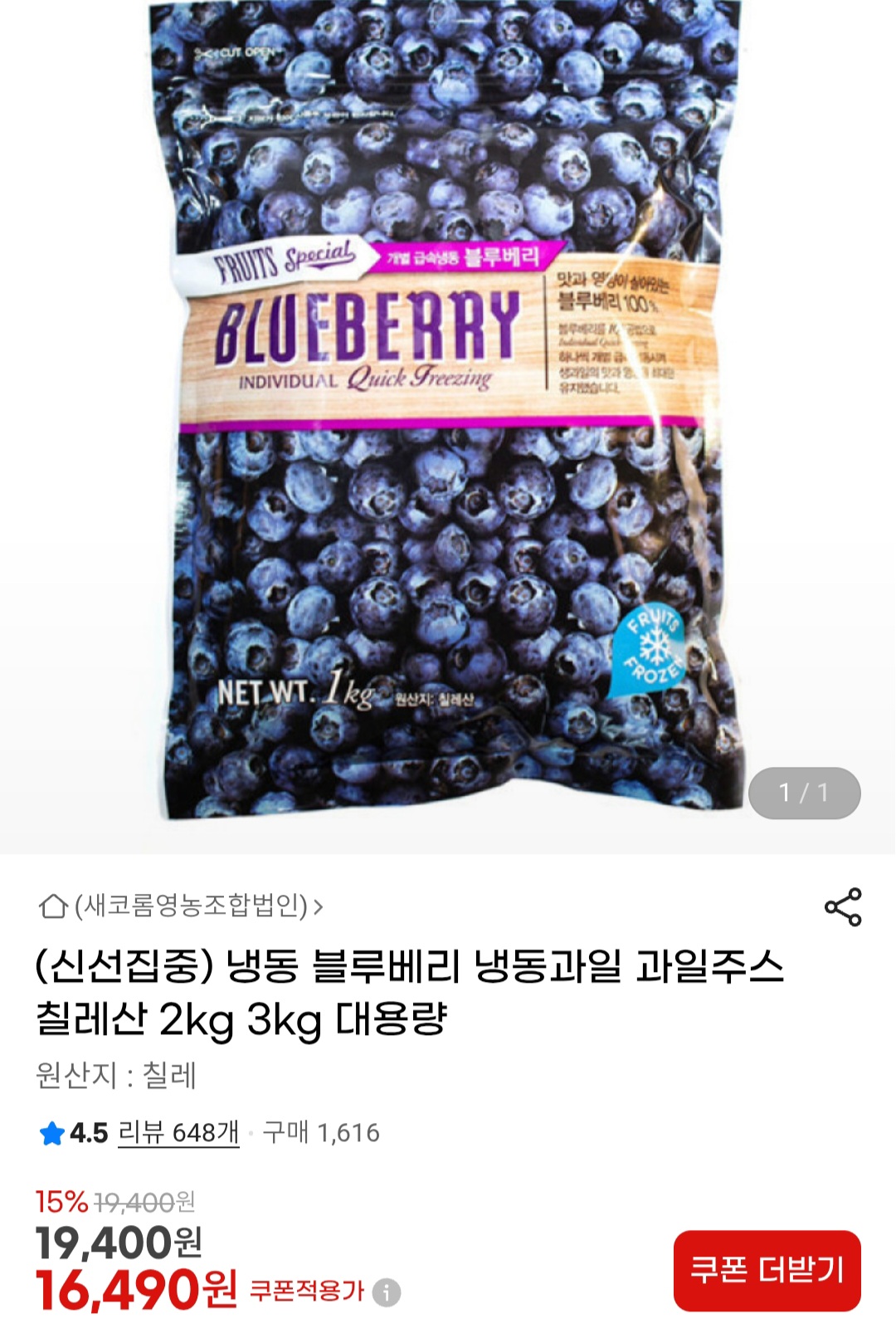Screen dimensions: 896x1338
Task: Share this blueberry product
Action: (843, 906)
